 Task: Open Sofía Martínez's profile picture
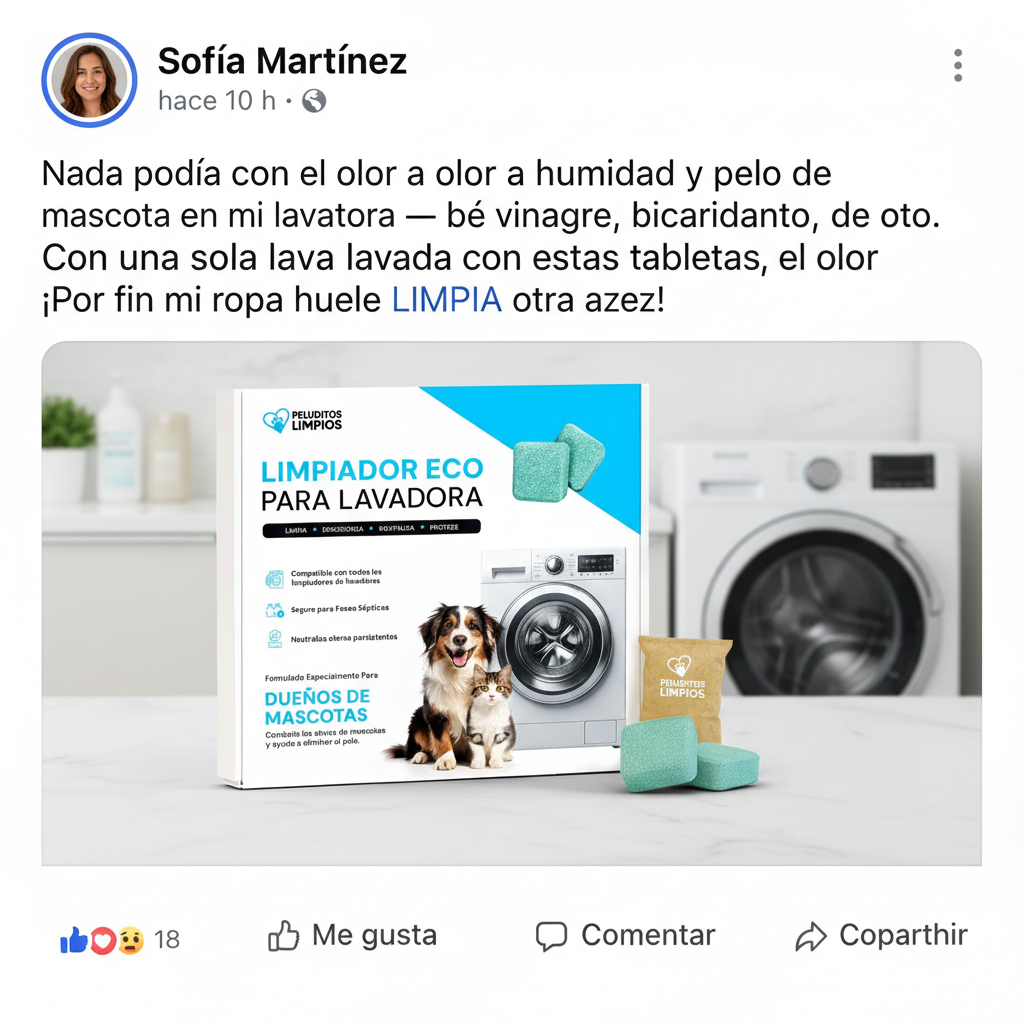tap(89, 80)
